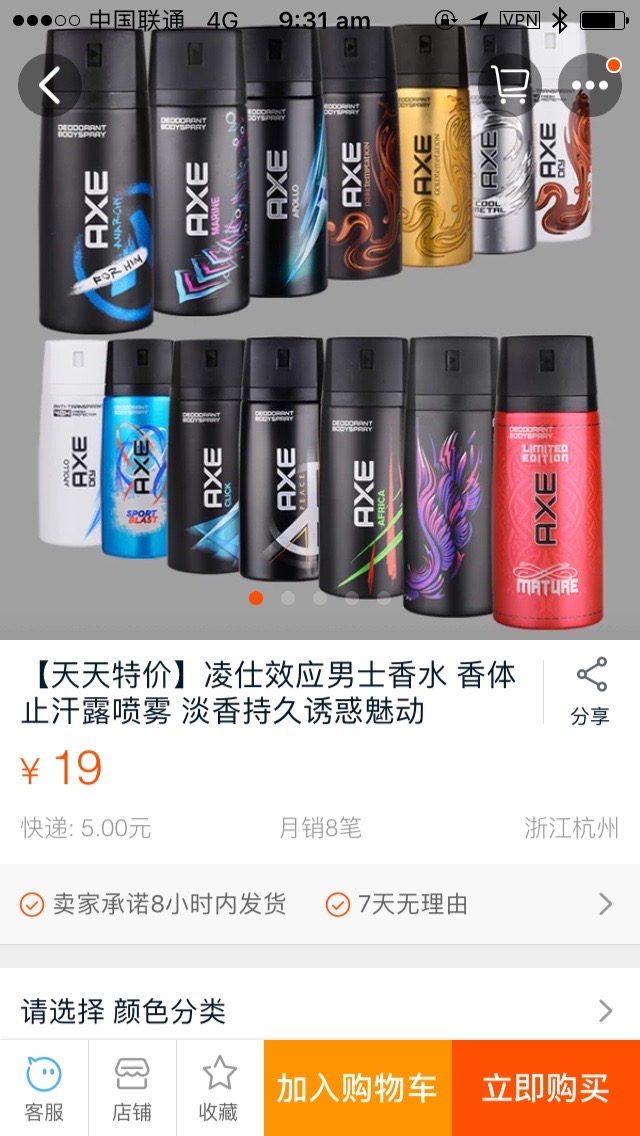This screenshot has width=640, height=1136.
Task: Buy now with 立即购买
Action: tap(546, 1088)
